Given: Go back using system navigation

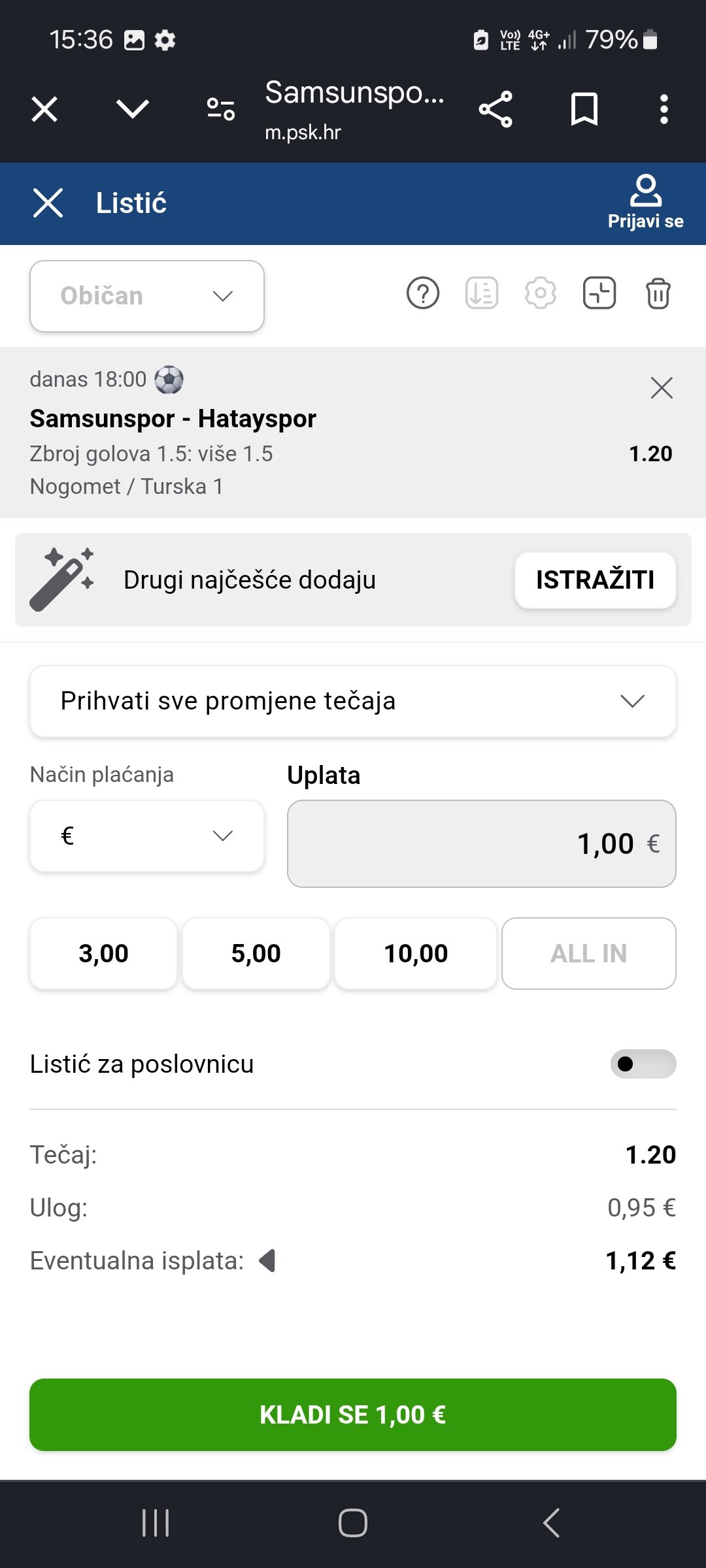Looking at the screenshot, I should tap(551, 1523).
